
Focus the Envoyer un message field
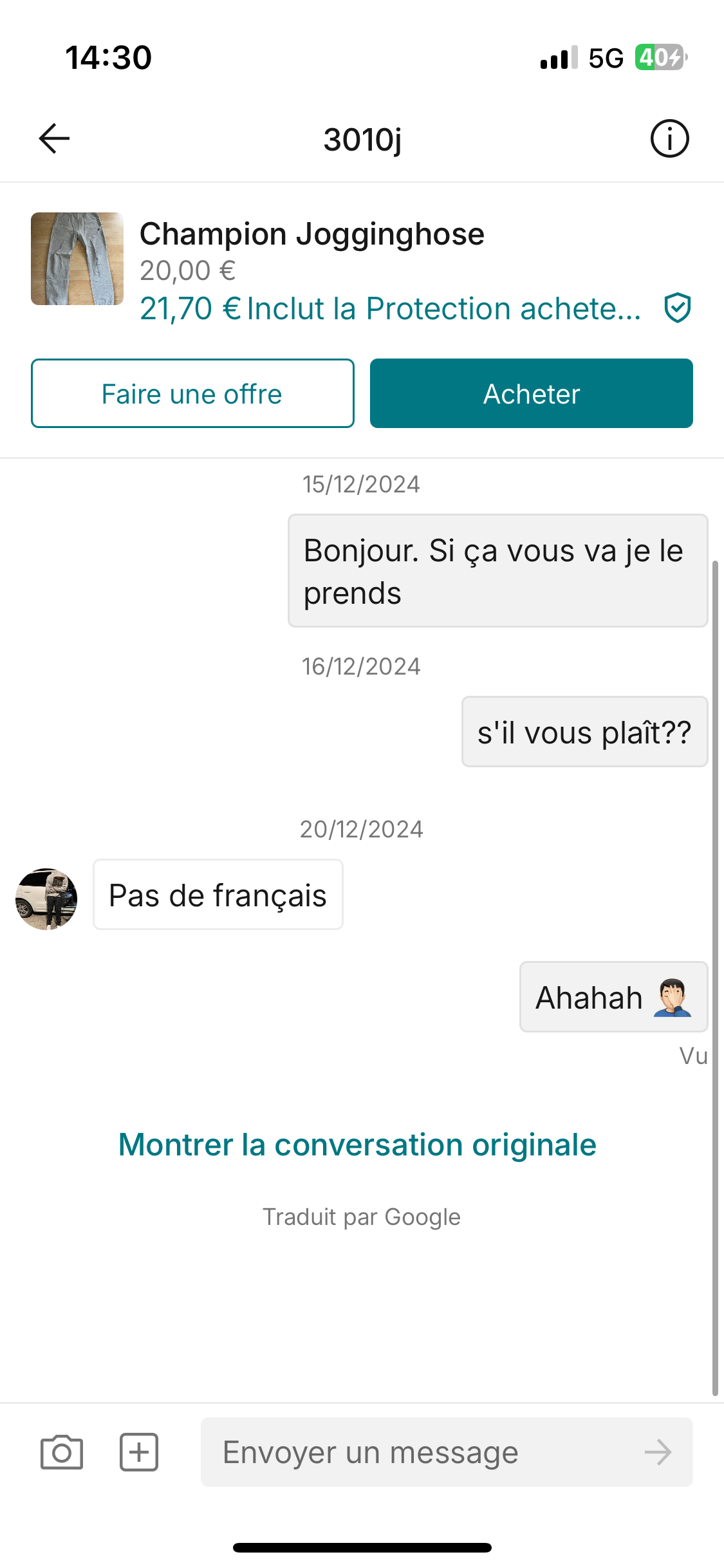pyautogui.click(x=418, y=1452)
